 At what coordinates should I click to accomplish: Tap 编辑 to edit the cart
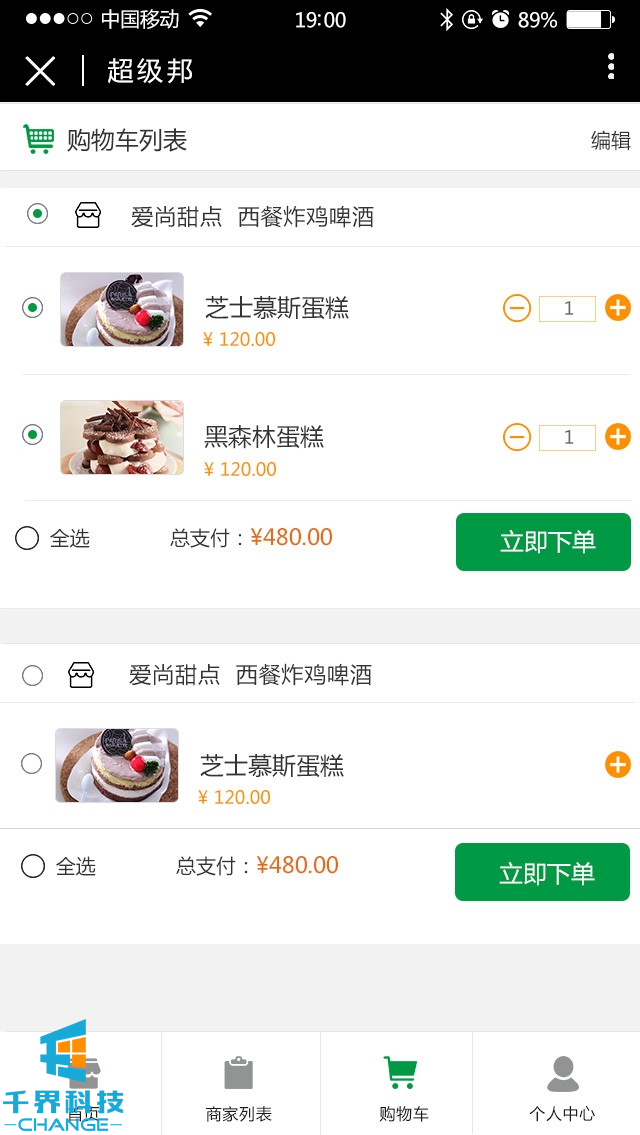tap(610, 141)
